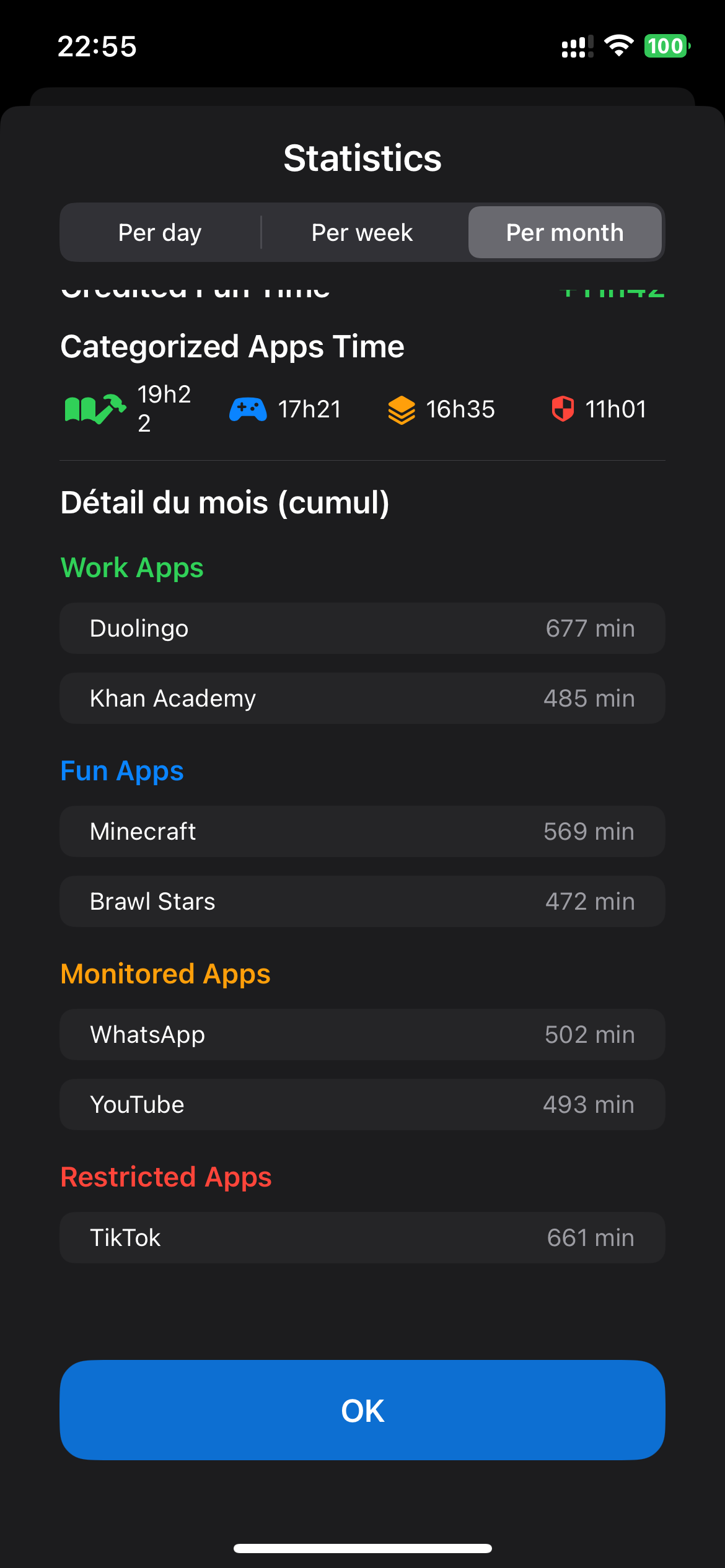Select the red shield Restricted Apps icon
This screenshot has width=725, height=1568.
pyautogui.click(x=561, y=409)
